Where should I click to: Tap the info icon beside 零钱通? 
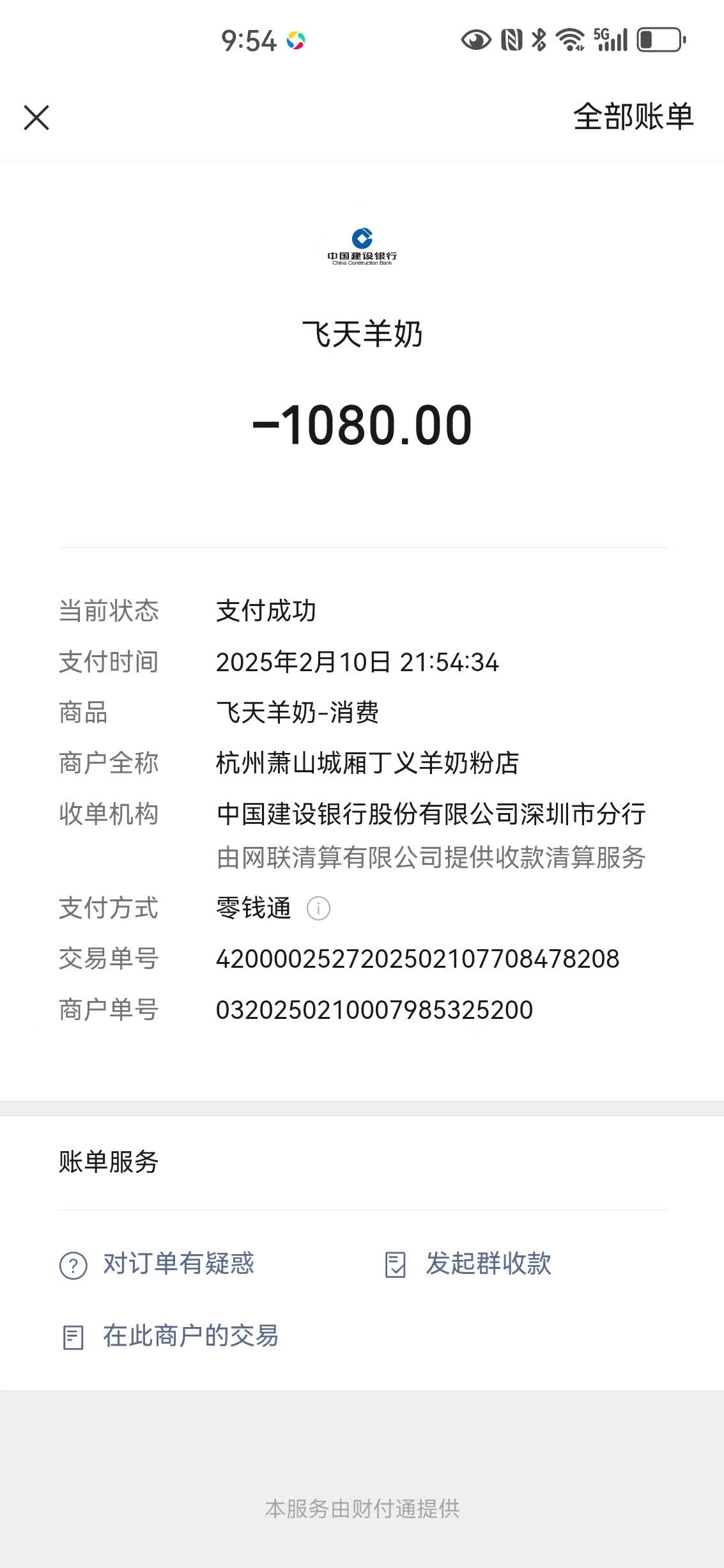[x=318, y=908]
